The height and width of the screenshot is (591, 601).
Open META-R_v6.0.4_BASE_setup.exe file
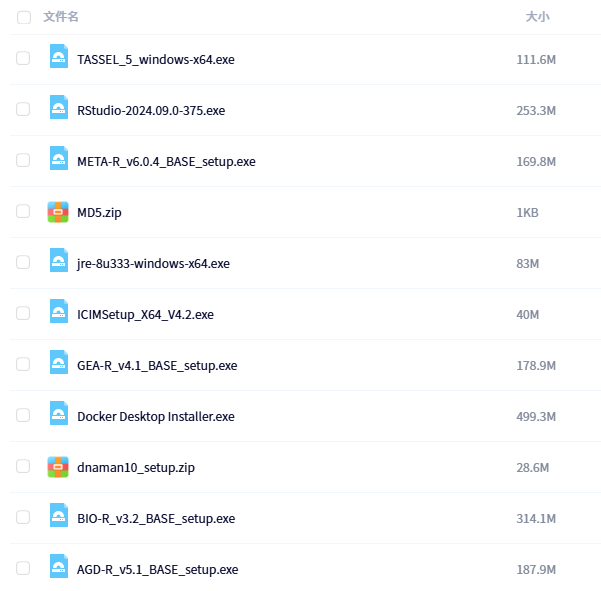click(166, 161)
